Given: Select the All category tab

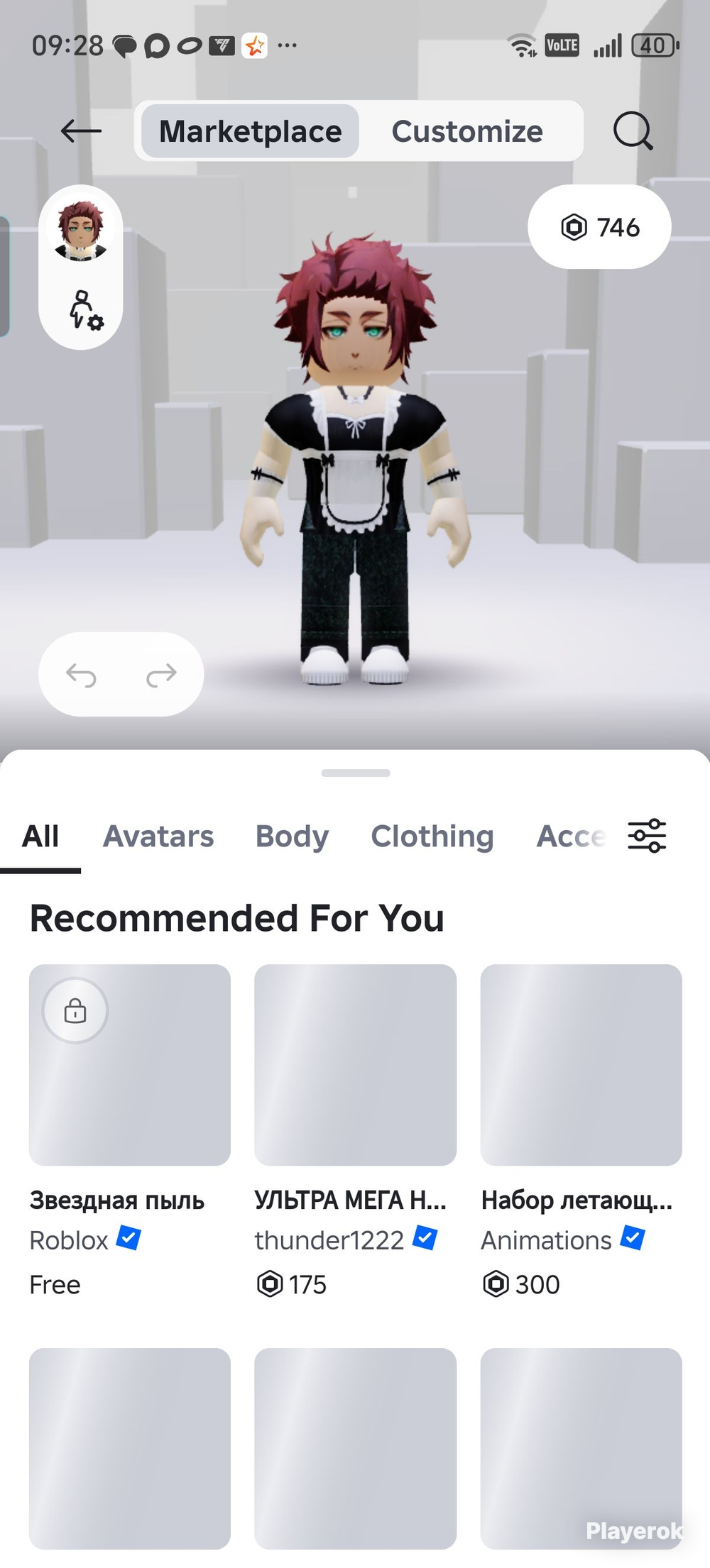Looking at the screenshot, I should [40, 837].
